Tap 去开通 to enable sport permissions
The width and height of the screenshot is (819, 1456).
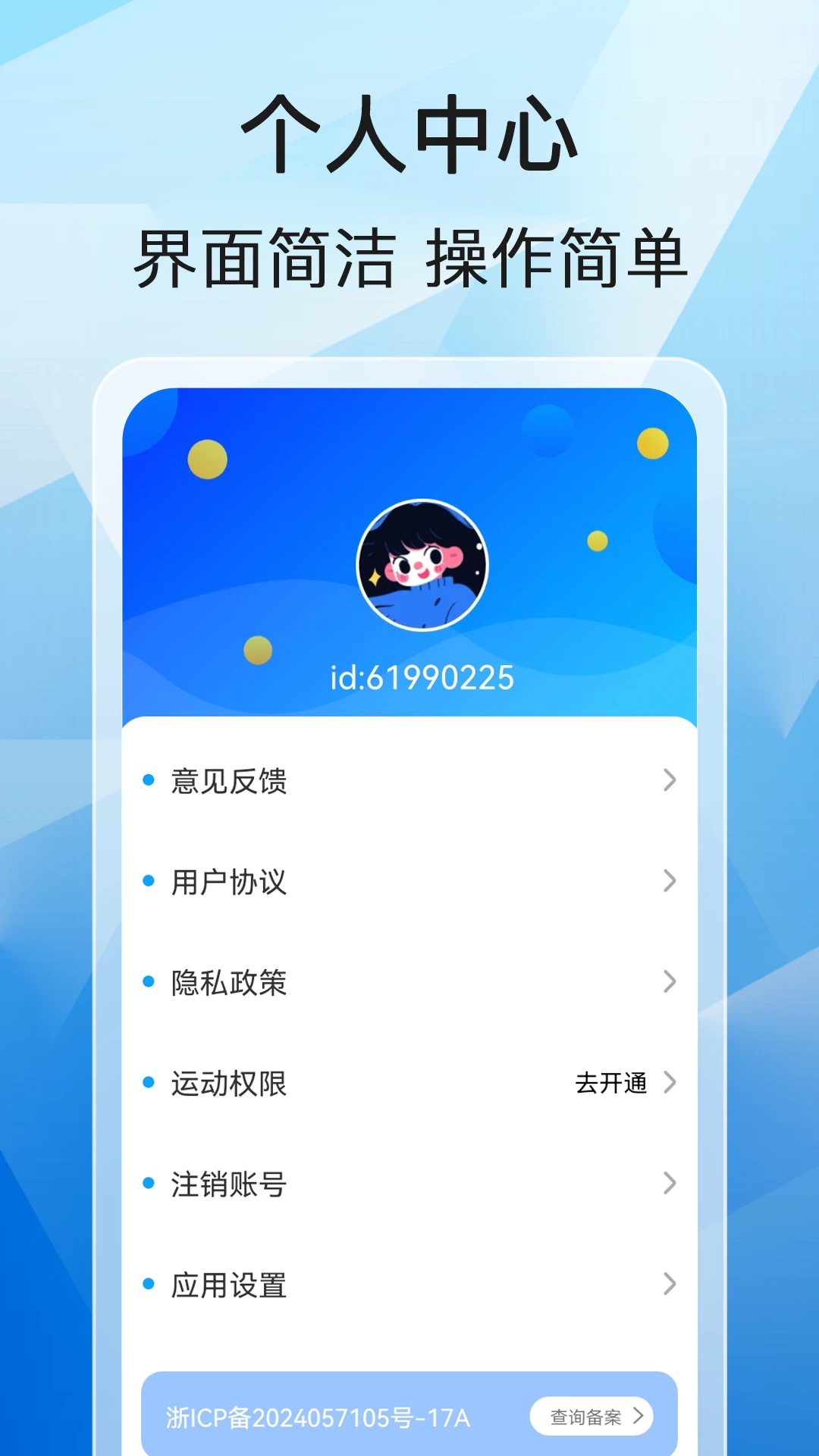click(x=611, y=1083)
